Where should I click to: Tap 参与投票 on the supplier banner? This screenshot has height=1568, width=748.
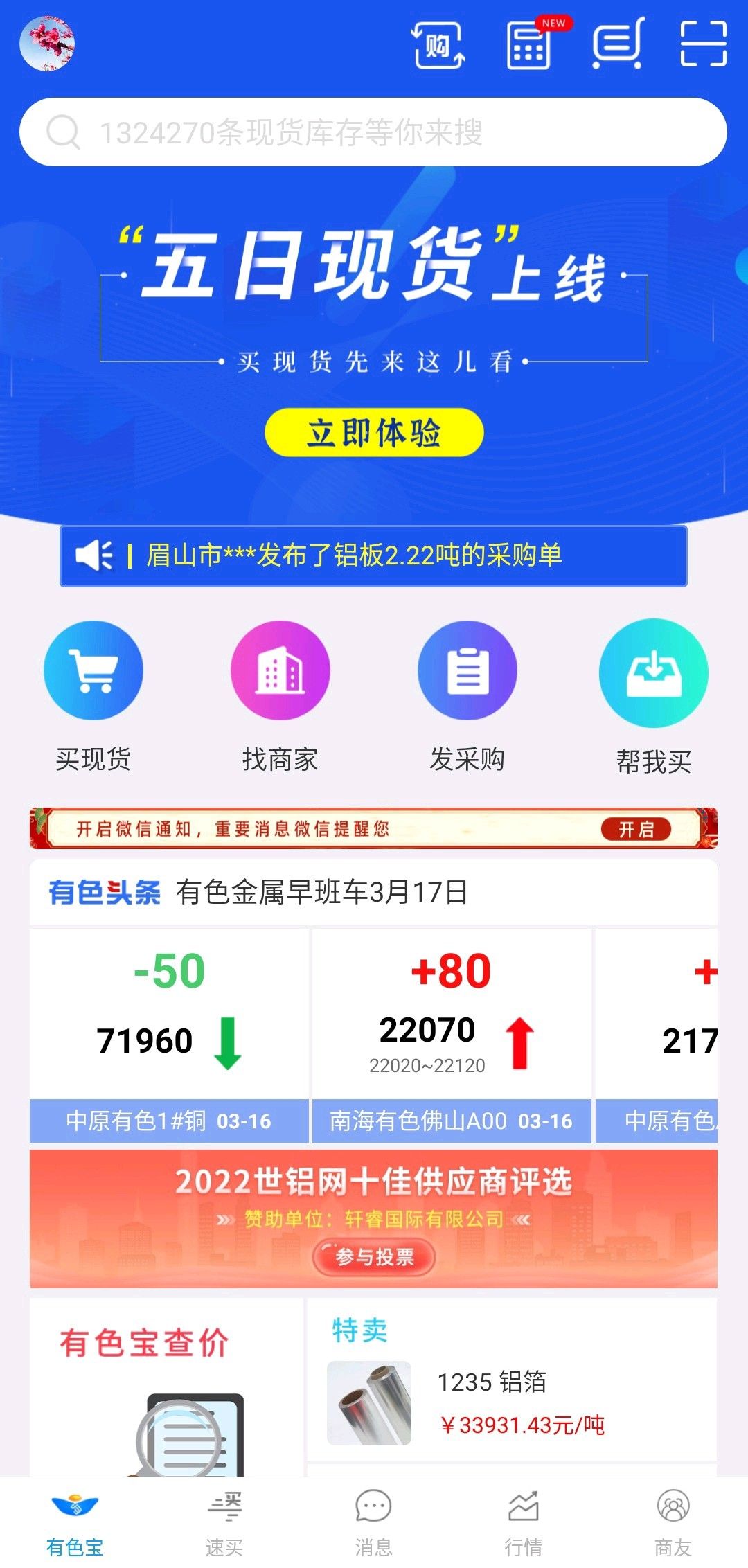(374, 1256)
